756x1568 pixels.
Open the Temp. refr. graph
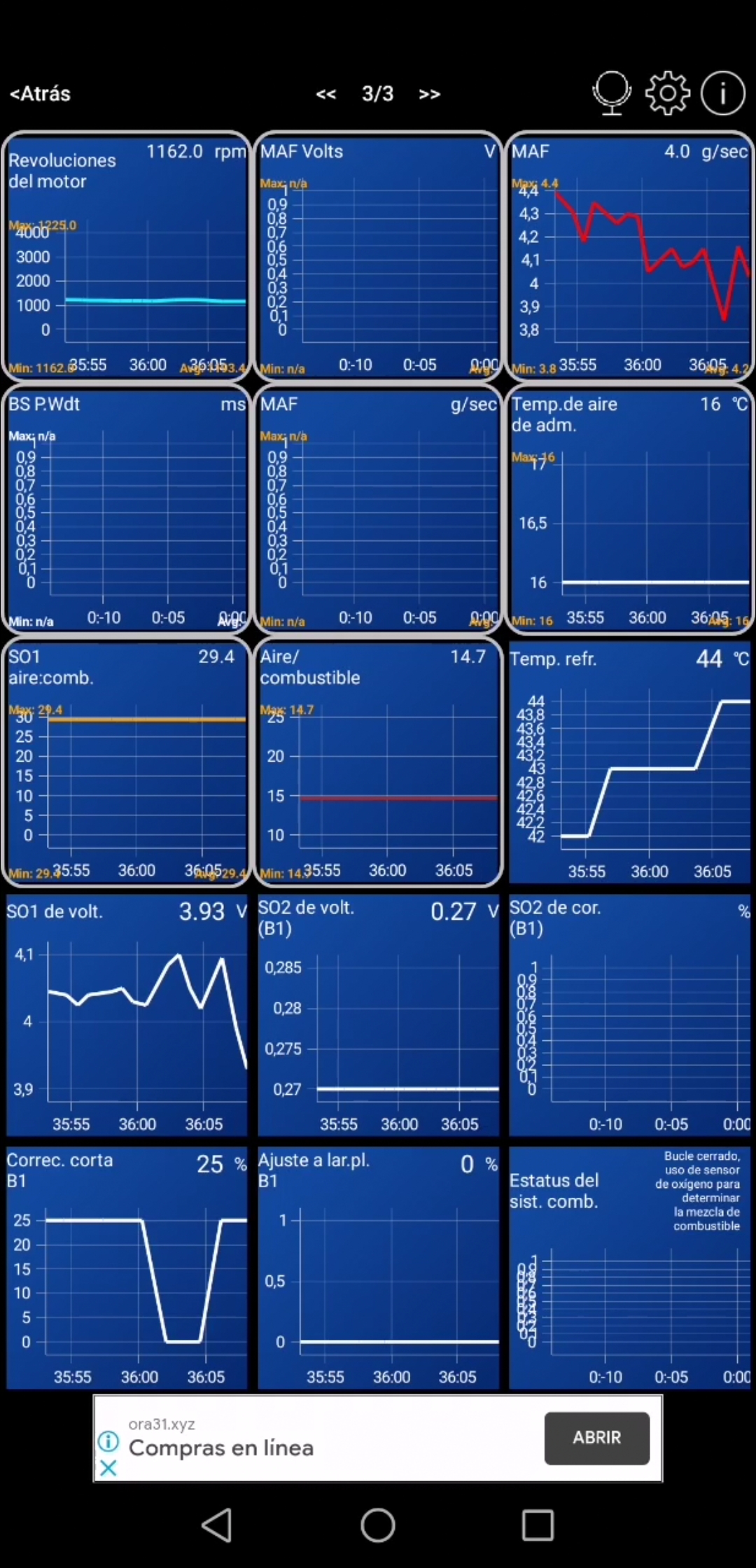pos(629,763)
